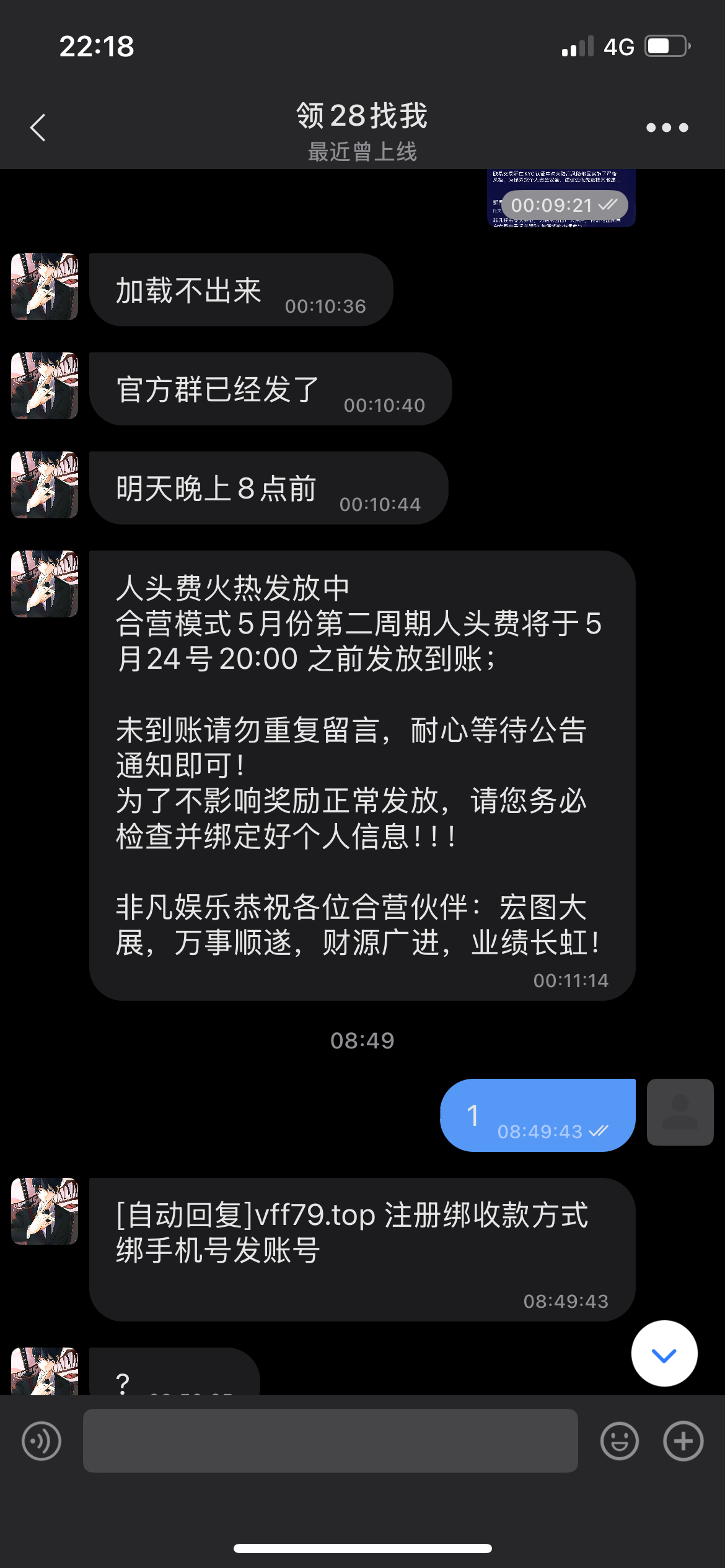Jump to latest messages with down arrow
The width and height of the screenshot is (725, 1568).
click(664, 1356)
